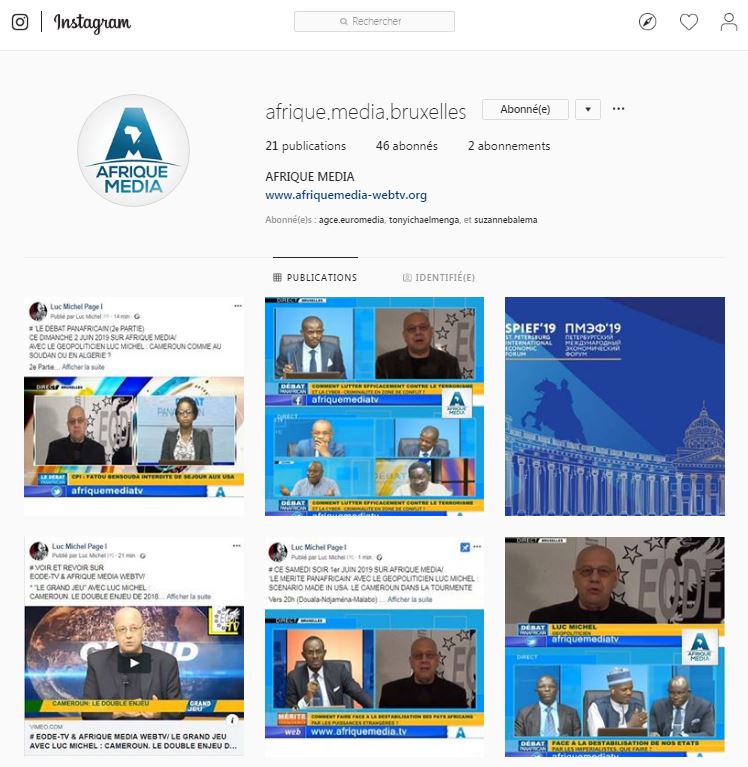Open the Le Débat Panafricain 2e partie post
This screenshot has width=748, height=767.
coord(134,406)
